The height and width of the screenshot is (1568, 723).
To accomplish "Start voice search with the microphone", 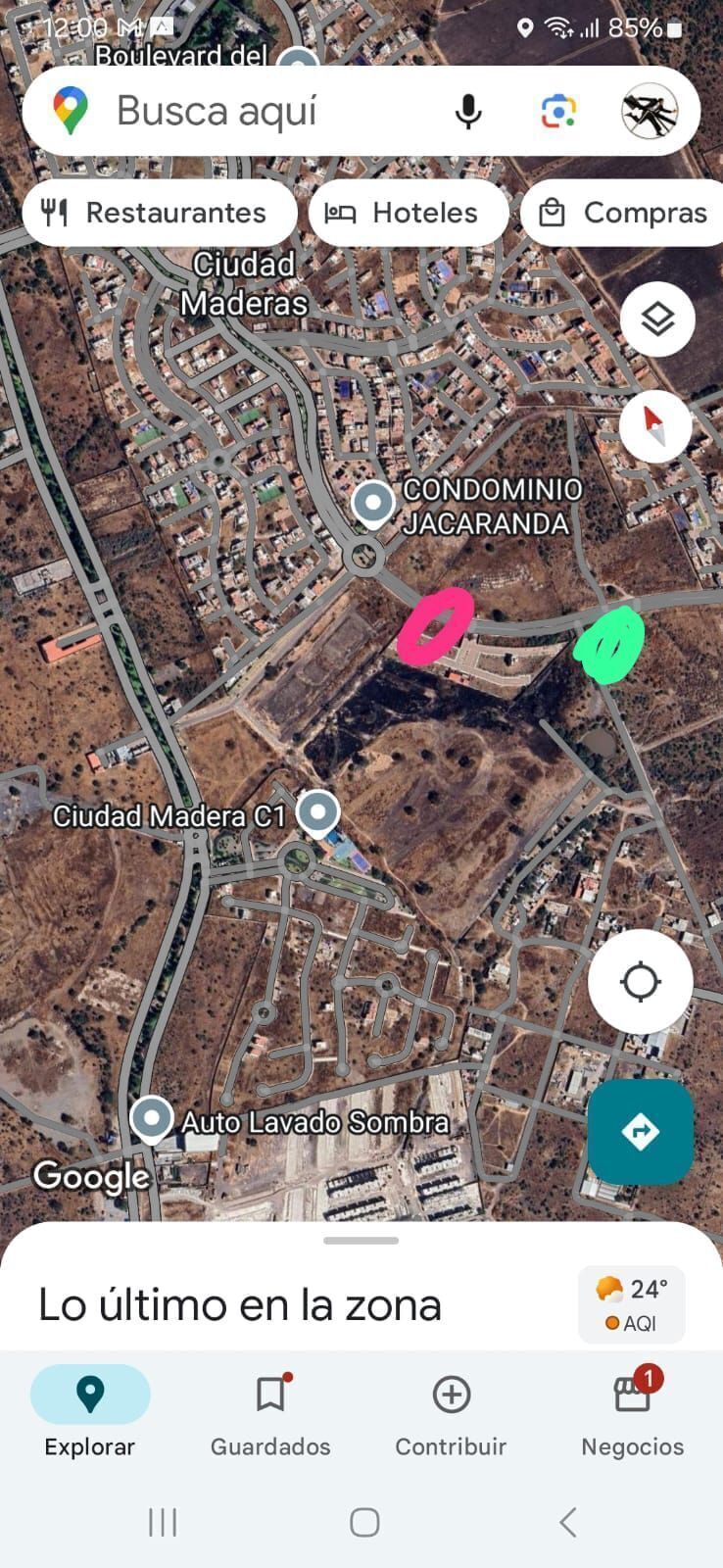I will [x=468, y=112].
